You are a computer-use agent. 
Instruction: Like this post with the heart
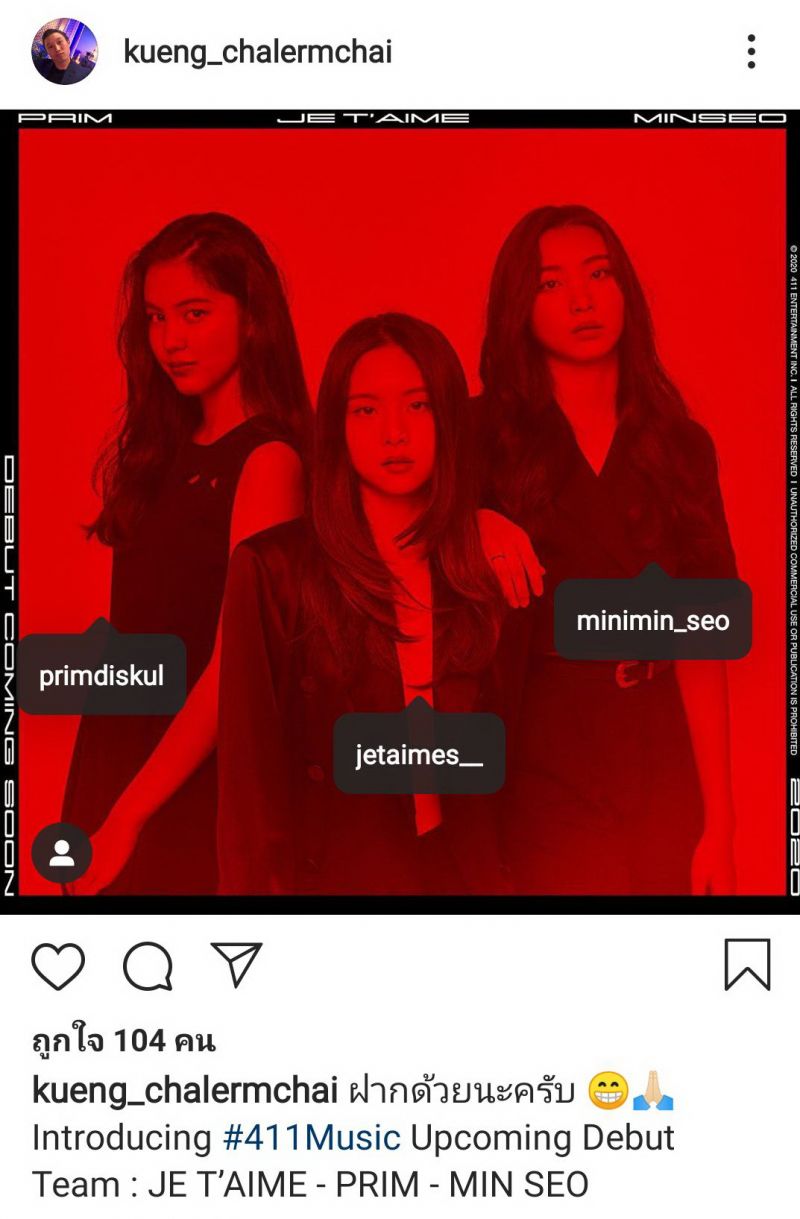pos(58,966)
